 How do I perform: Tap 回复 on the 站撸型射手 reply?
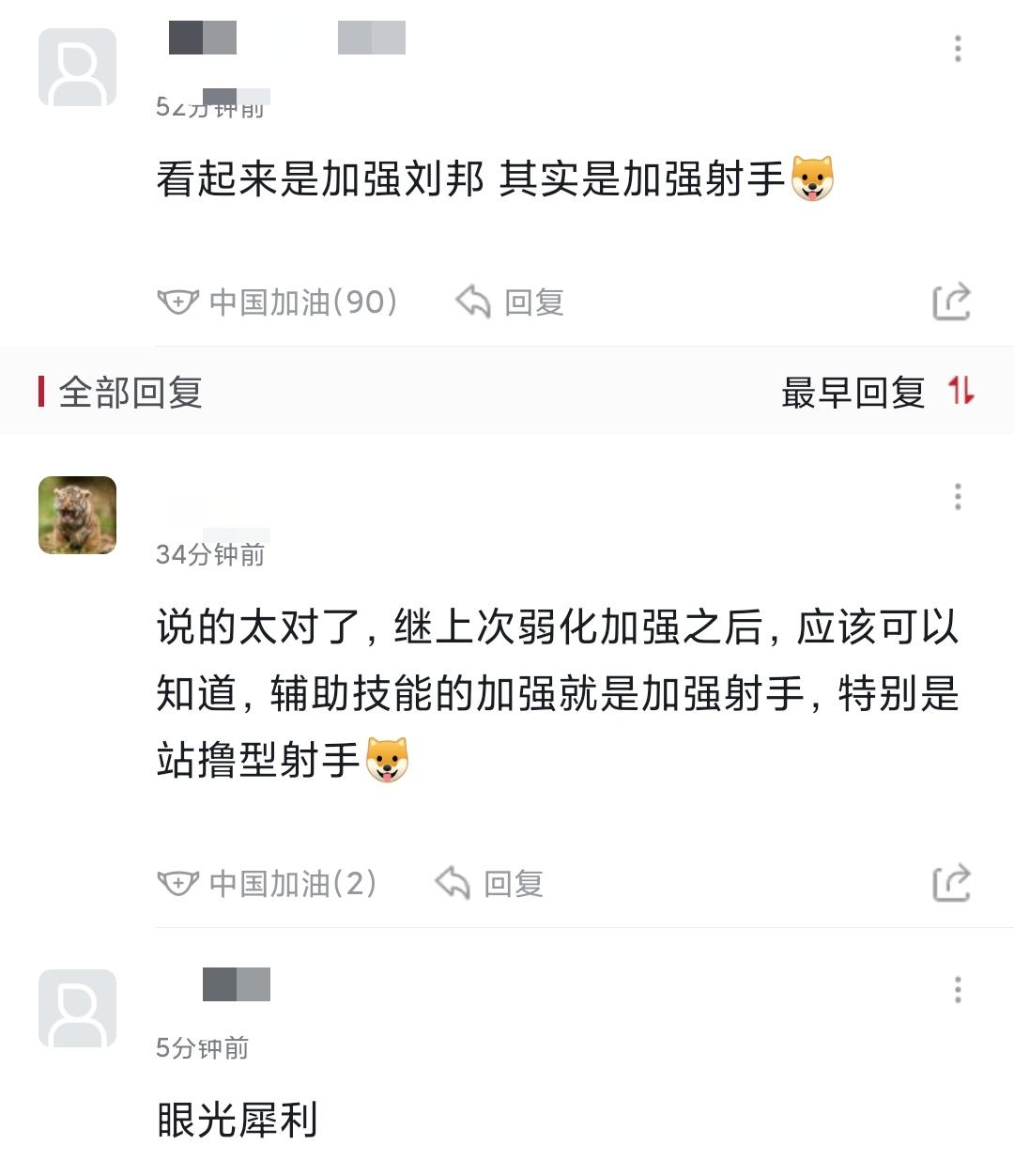tap(512, 882)
